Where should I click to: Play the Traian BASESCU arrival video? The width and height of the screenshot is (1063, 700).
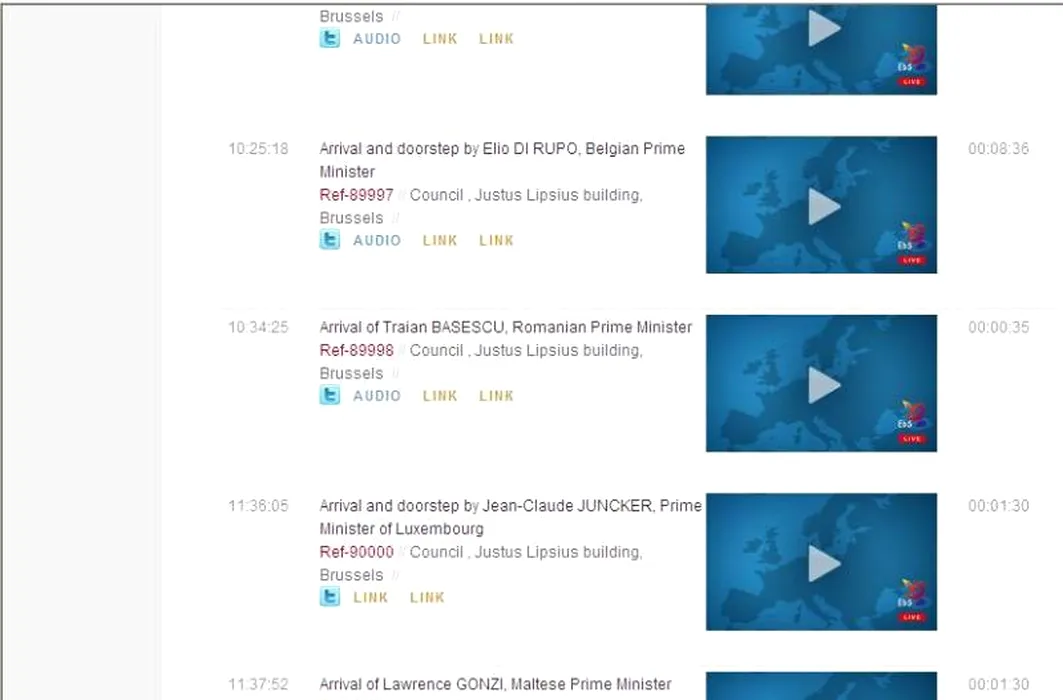[823, 384]
